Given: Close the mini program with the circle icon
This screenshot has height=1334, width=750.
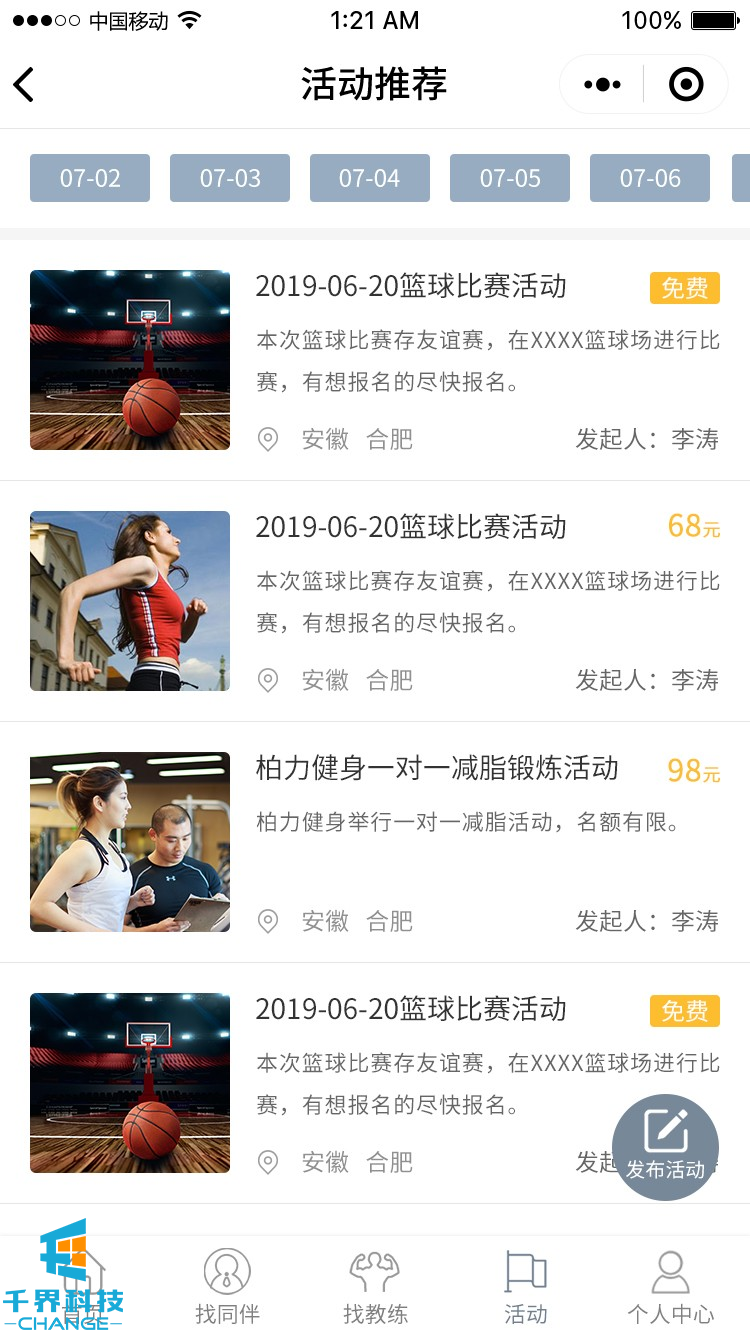Looking at the screenshot, I should [686, 85].
